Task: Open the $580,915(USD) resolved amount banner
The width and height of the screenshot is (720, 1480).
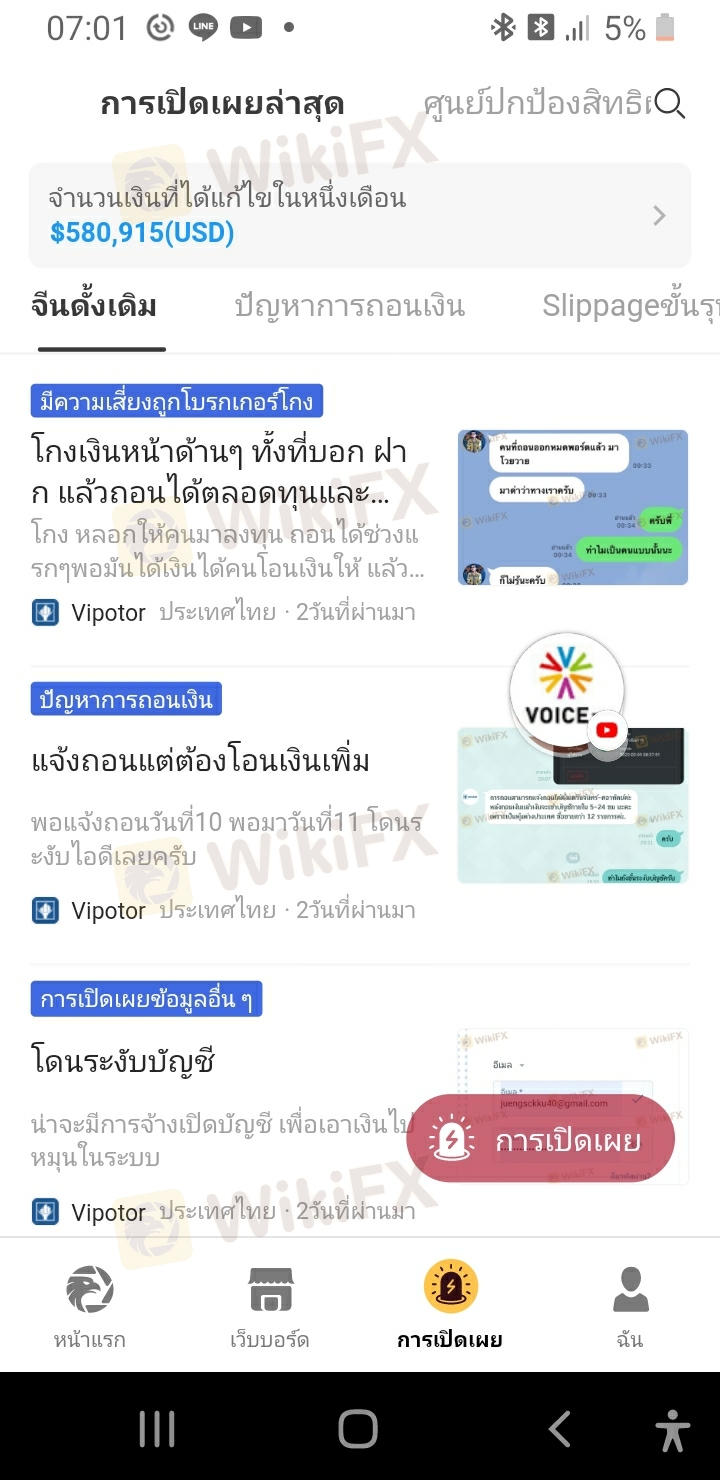Action: pos(360,215)
